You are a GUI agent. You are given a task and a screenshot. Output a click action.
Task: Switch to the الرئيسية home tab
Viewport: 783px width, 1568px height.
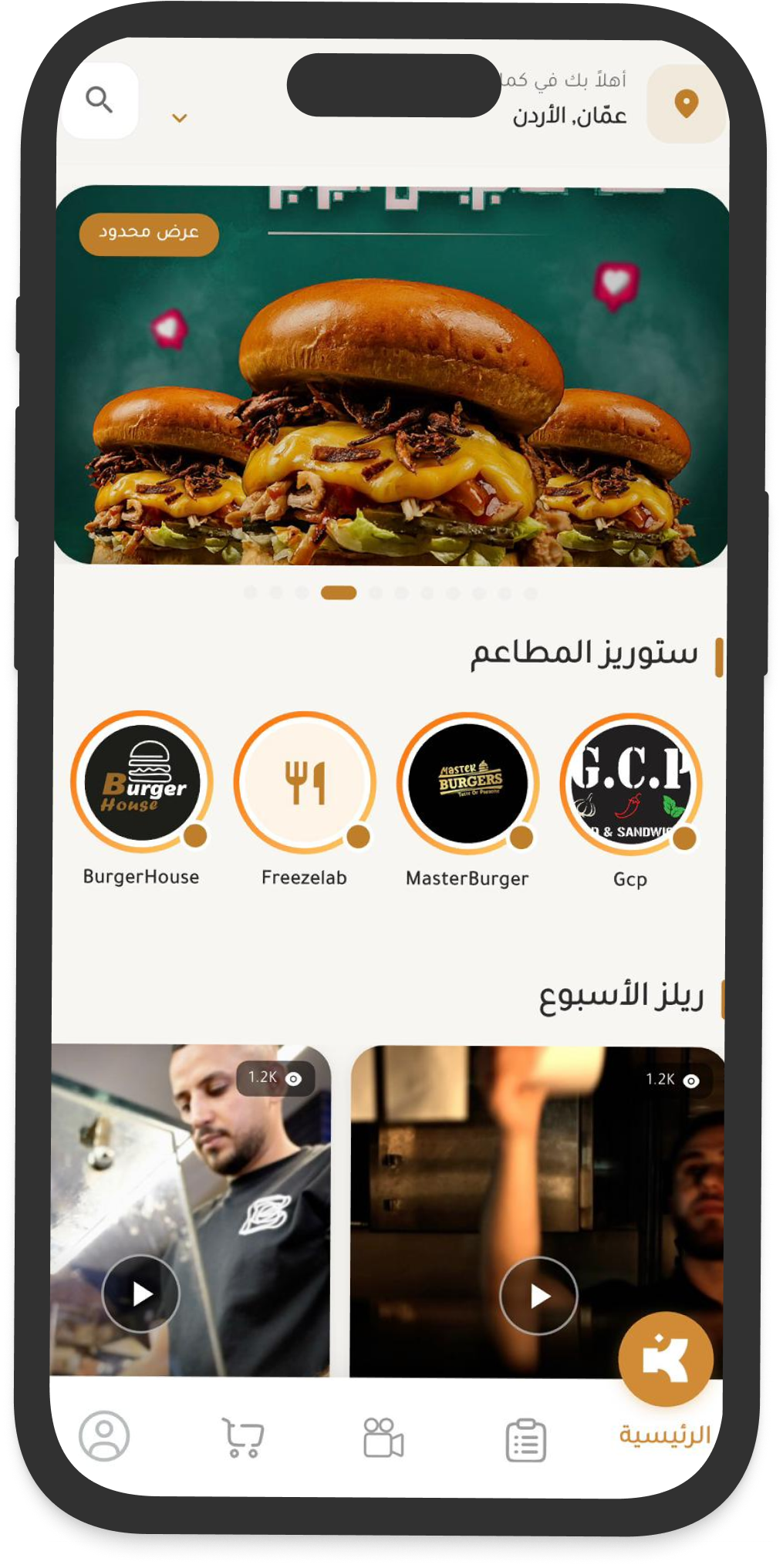pyautogui.click(x=664, y=1435)
